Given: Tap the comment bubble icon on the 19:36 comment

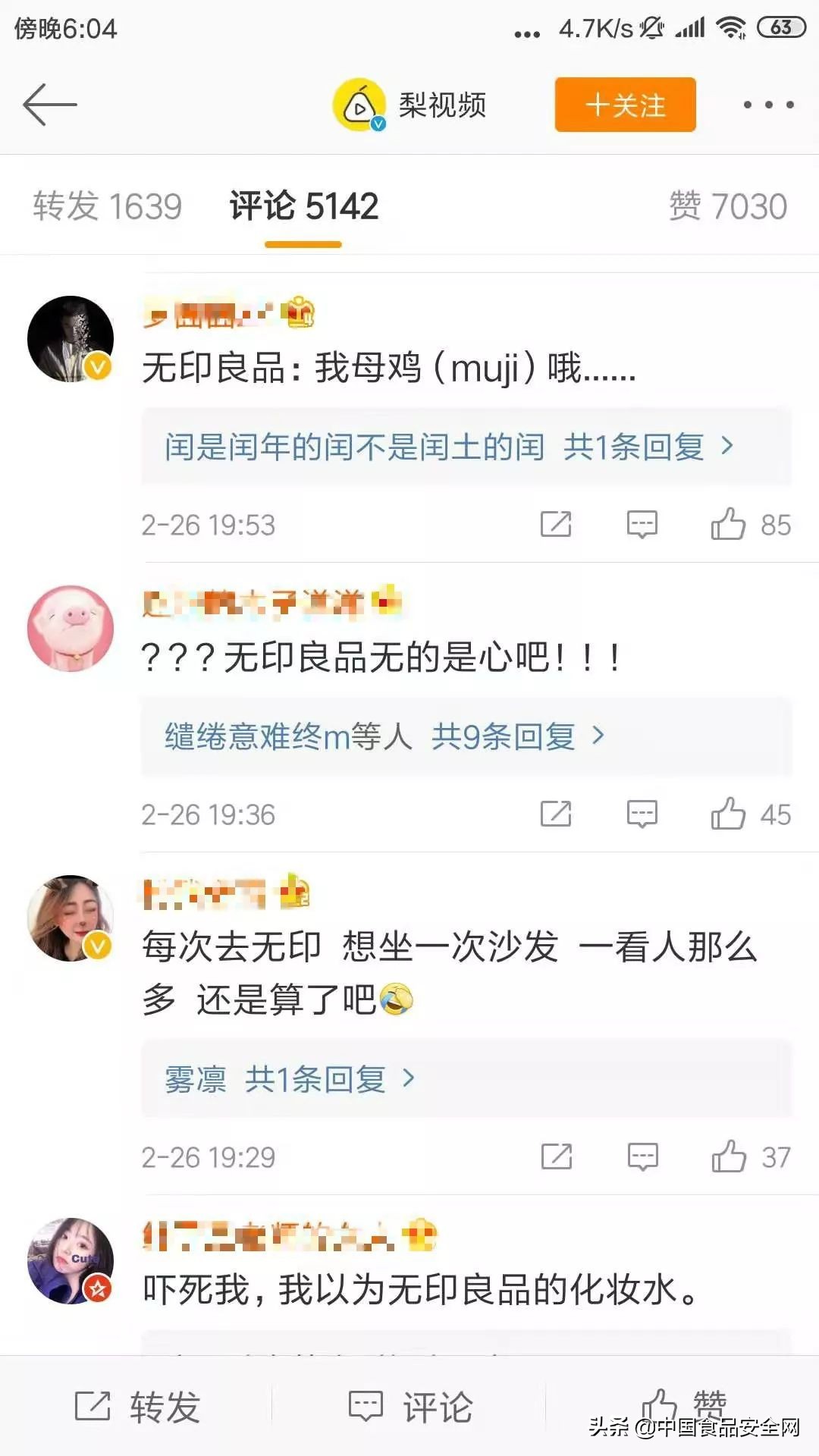Looking at the screenshot, I should [x=642, y=815].
